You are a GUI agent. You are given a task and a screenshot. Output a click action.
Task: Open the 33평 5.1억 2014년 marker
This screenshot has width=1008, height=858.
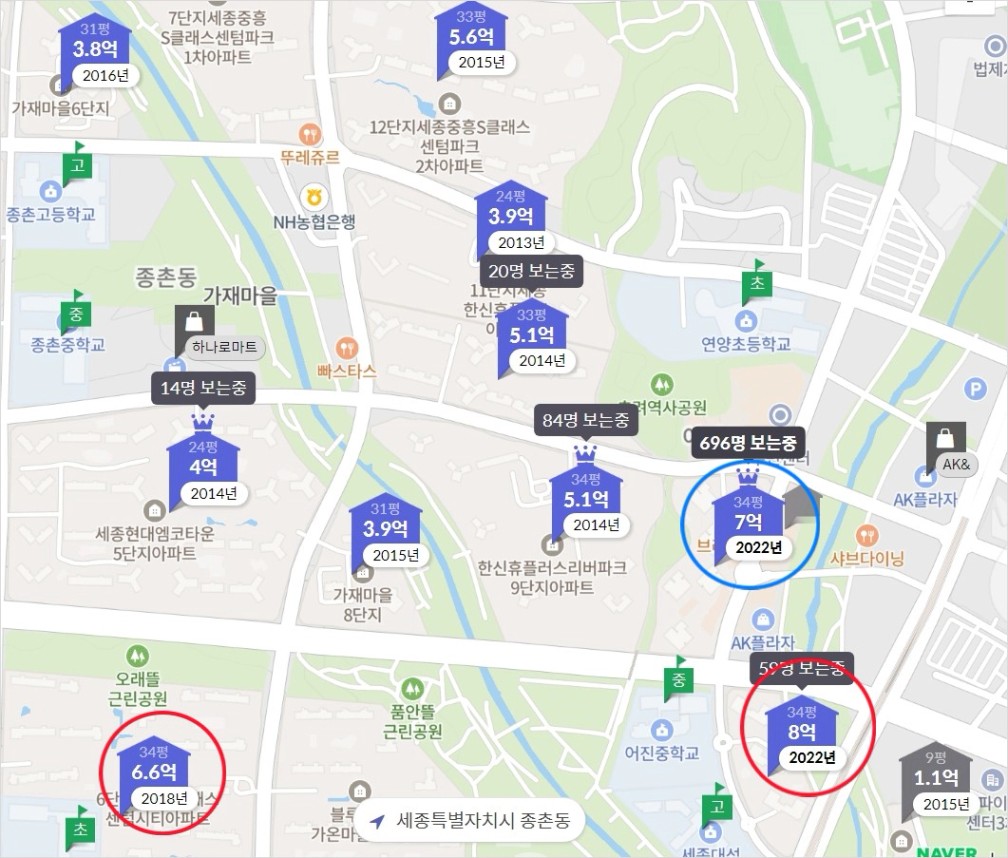point(532,339)
